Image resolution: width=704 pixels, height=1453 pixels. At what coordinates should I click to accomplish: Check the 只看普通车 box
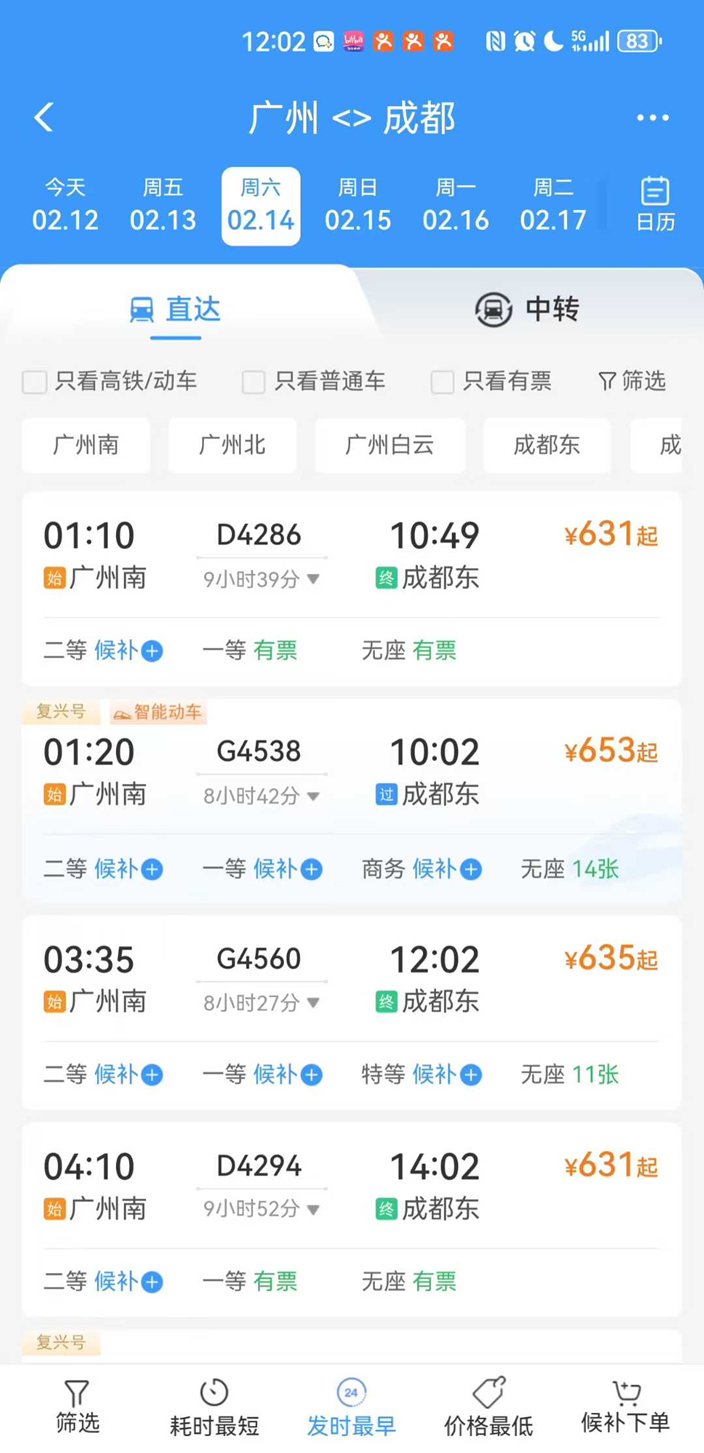click(x=254, y=382)
